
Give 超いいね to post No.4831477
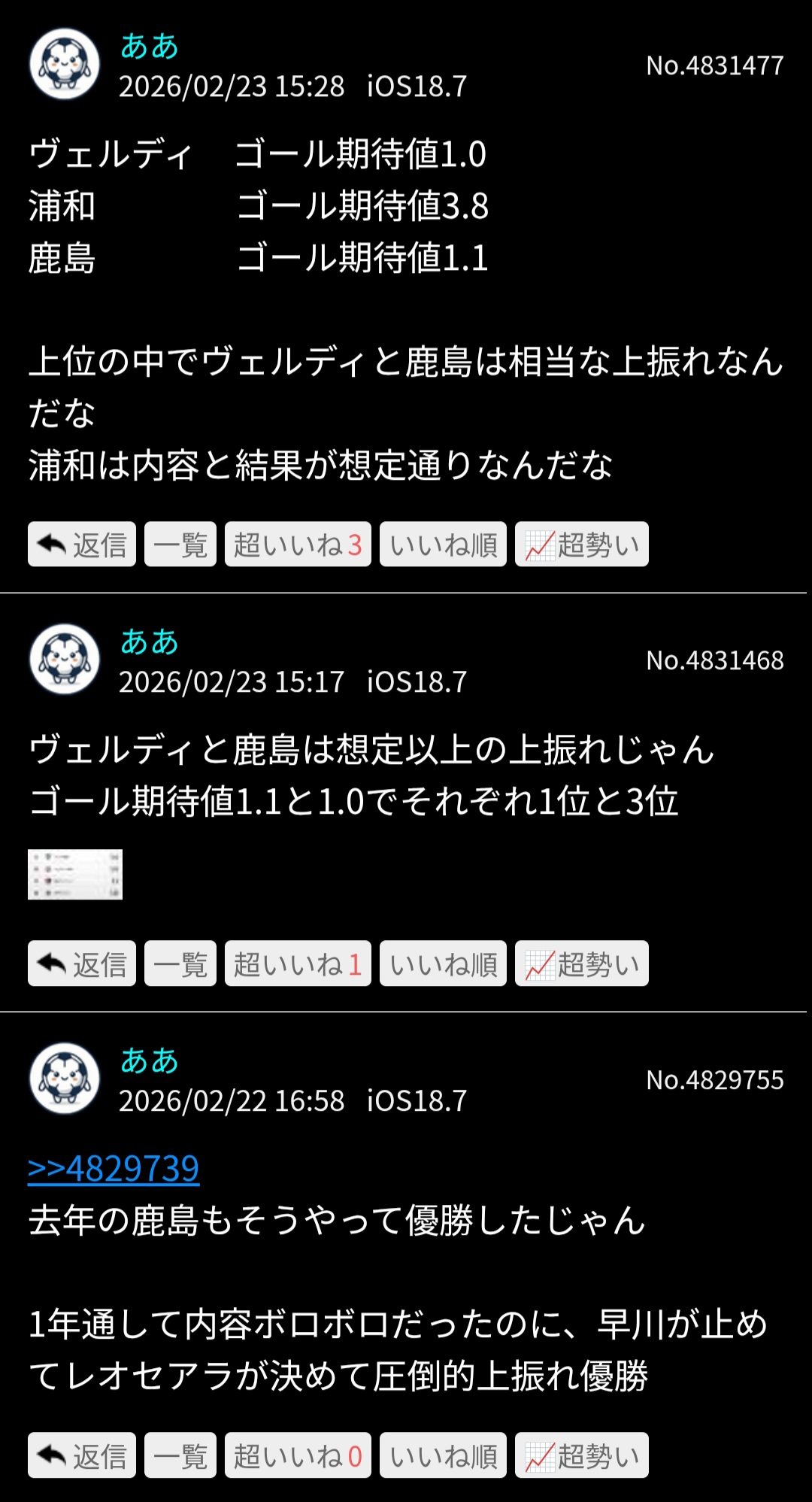298,544
